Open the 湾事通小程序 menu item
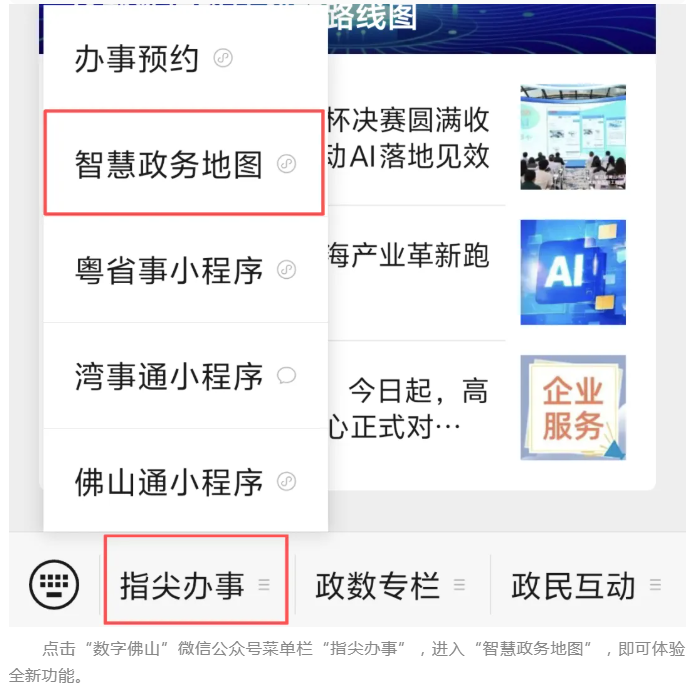This screenshot has width=696, height=689. click(x=185, y=376)
